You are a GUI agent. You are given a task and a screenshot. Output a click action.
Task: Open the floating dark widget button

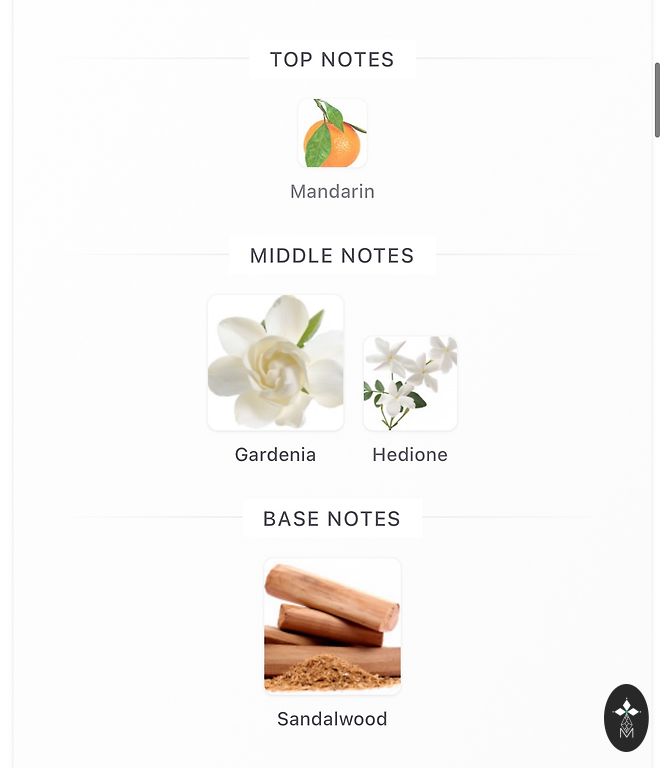(626, 717)
